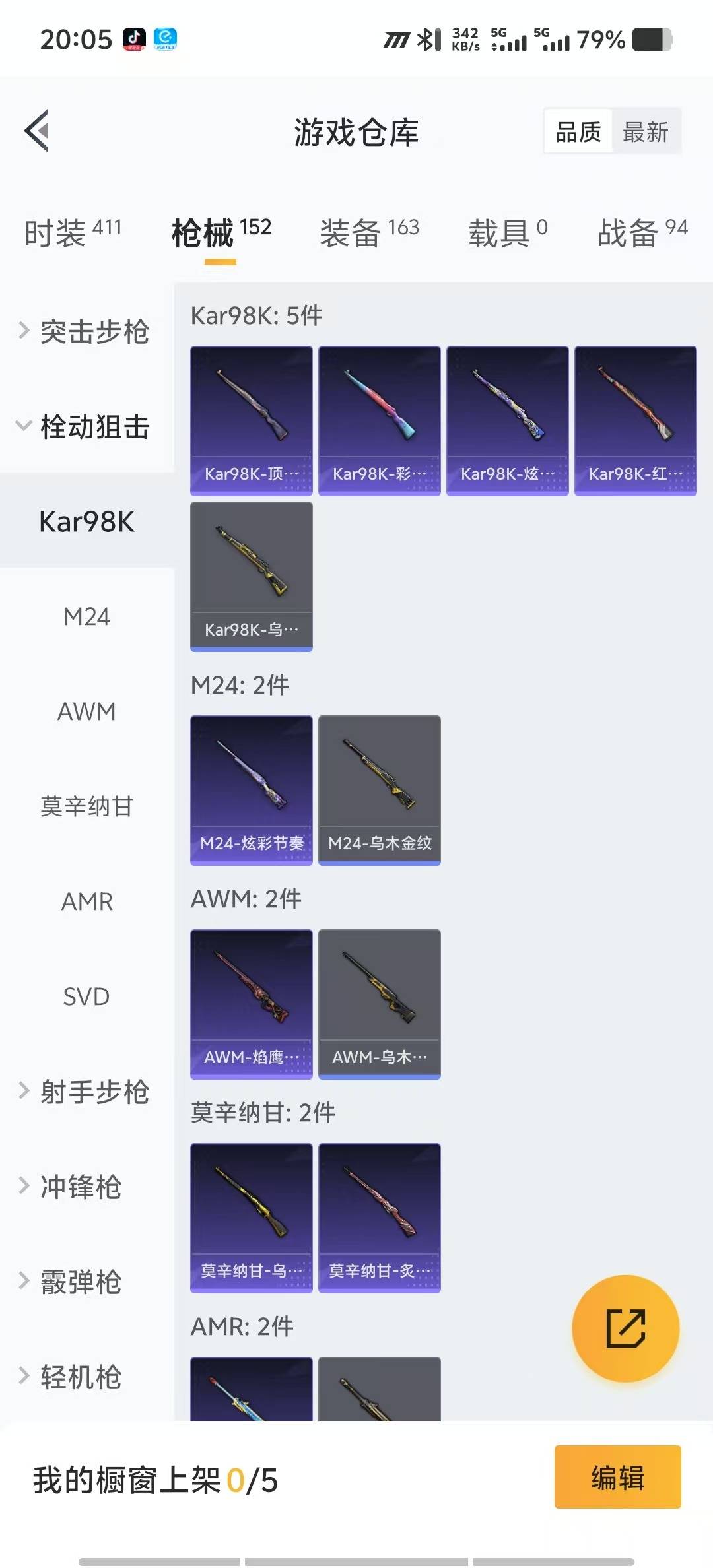Tap the orange share floating button
Screen dimensions: 713x1568
click(625, 1328)
